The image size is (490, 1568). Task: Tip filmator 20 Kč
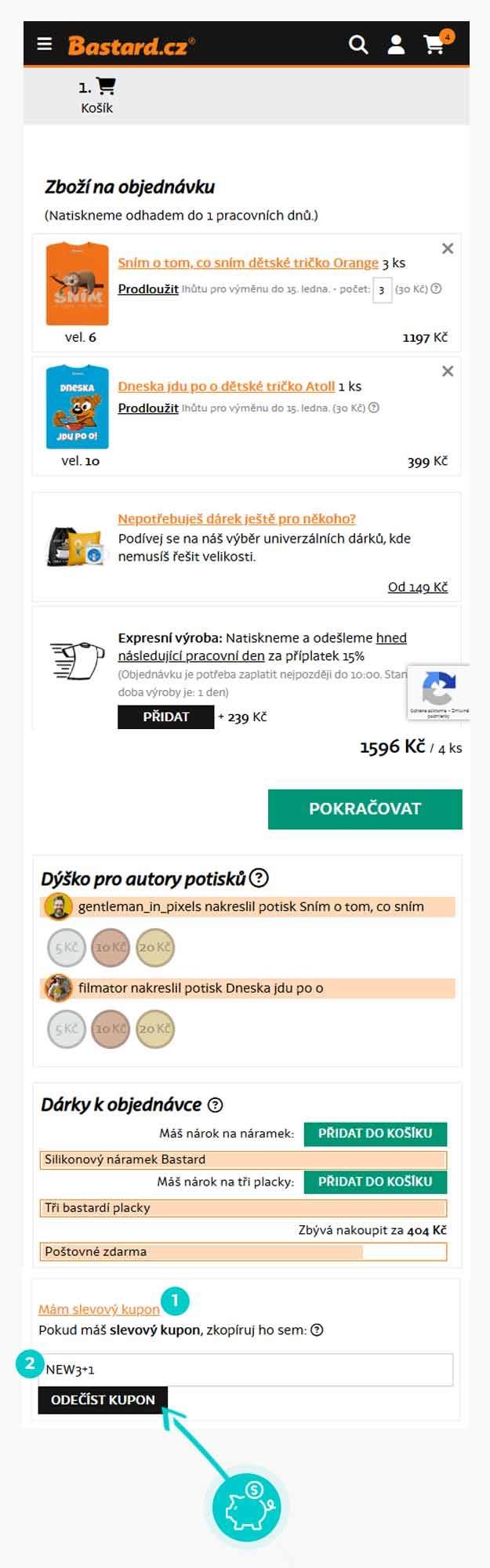[154, 1029]
